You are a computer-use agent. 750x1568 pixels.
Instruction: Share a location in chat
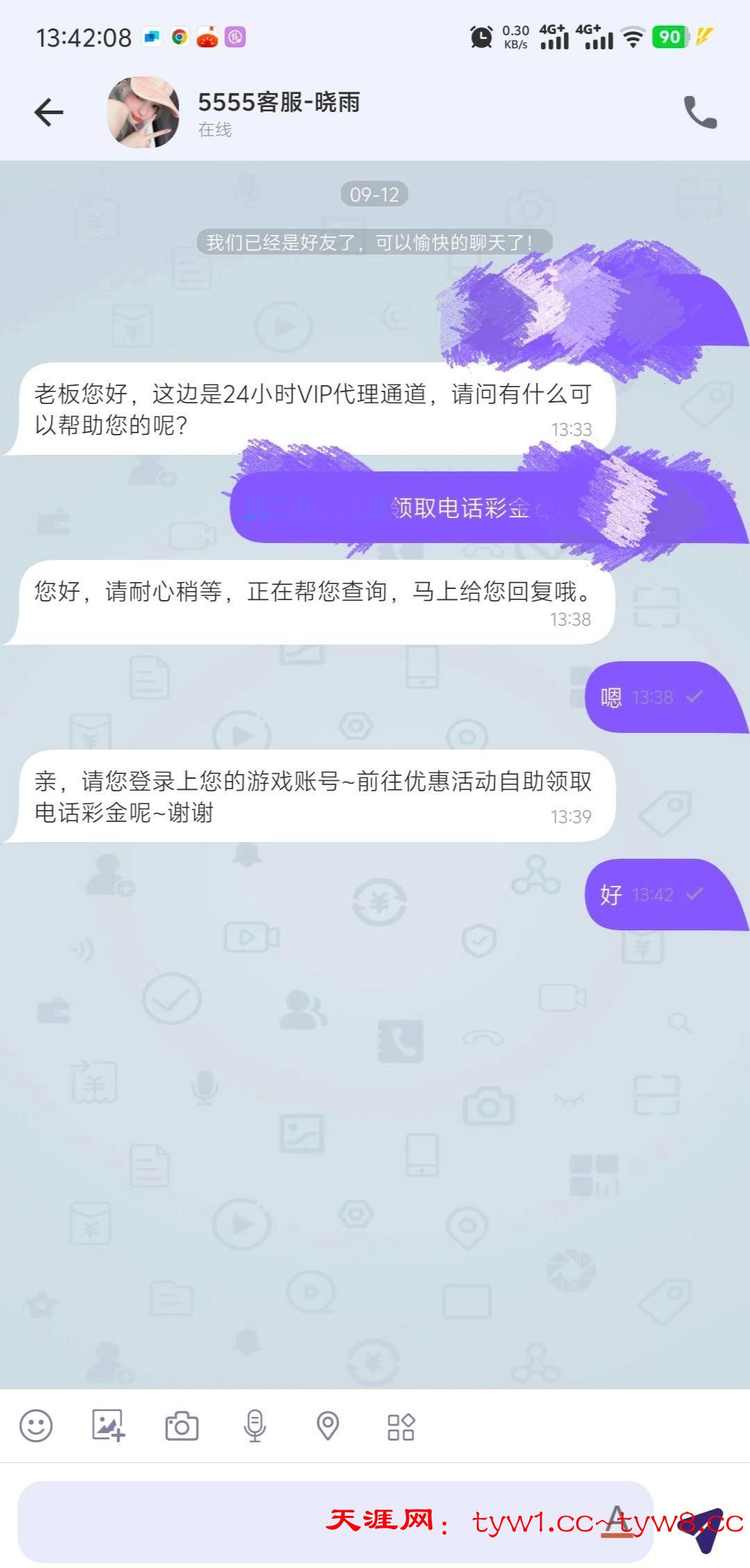[327, 1426]
